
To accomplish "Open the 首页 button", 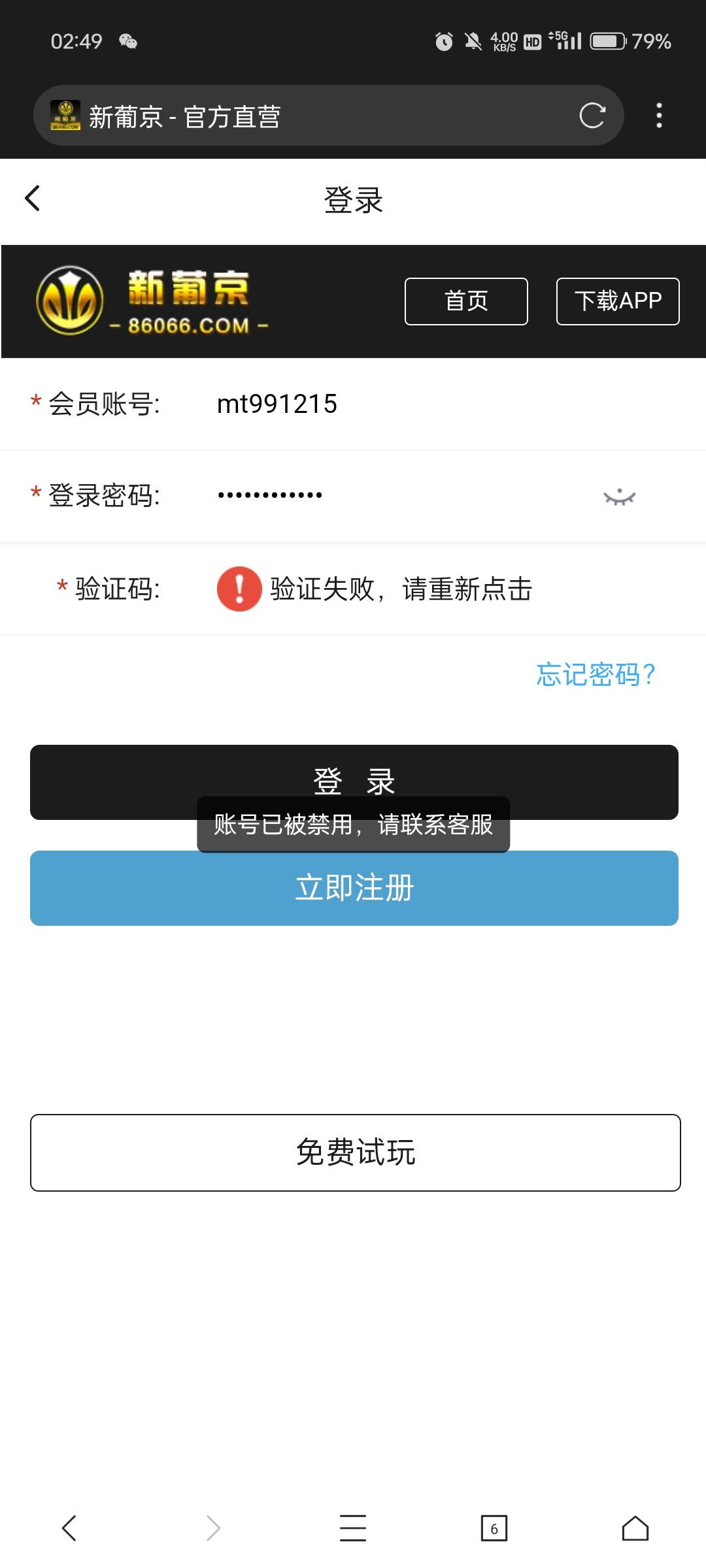I will tap(466, 301).
